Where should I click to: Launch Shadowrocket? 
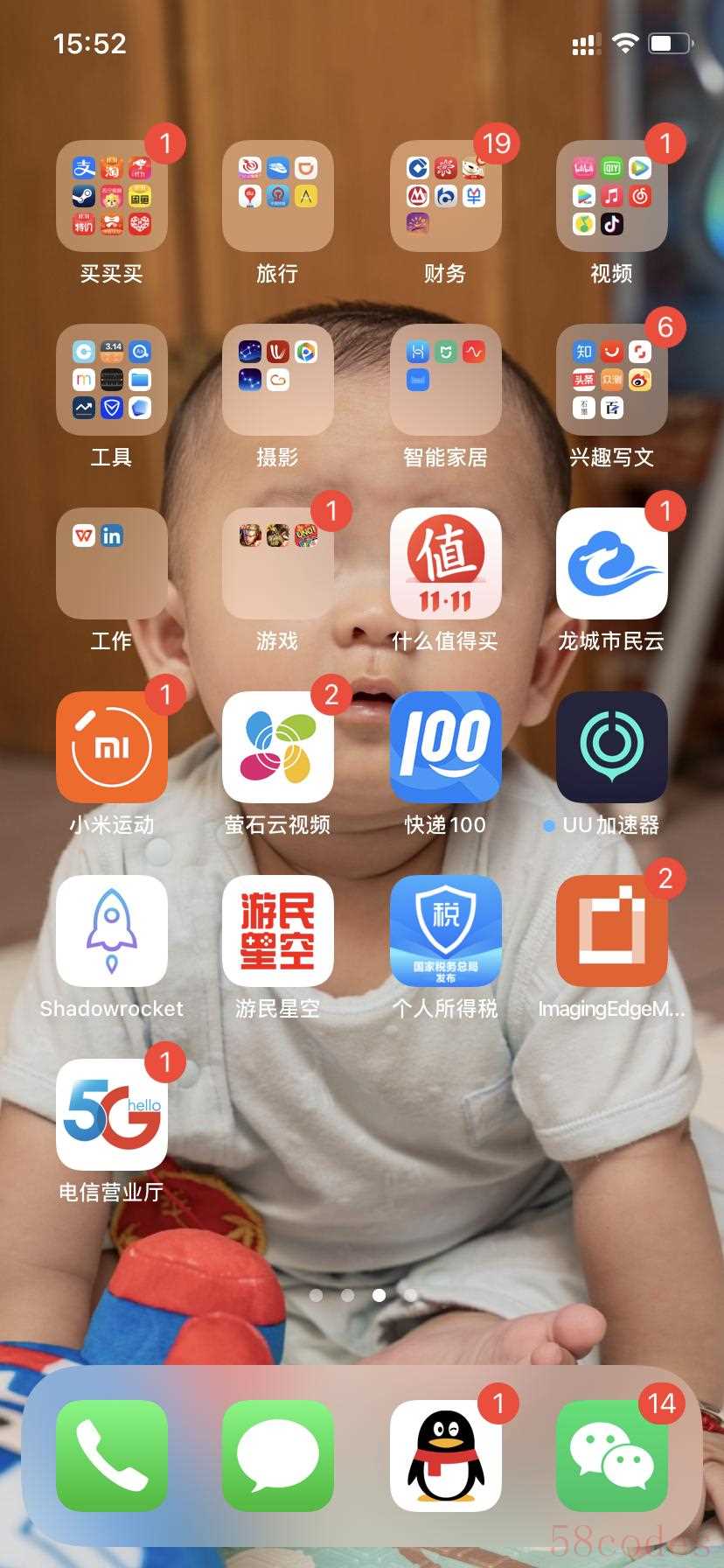point(111,931)
